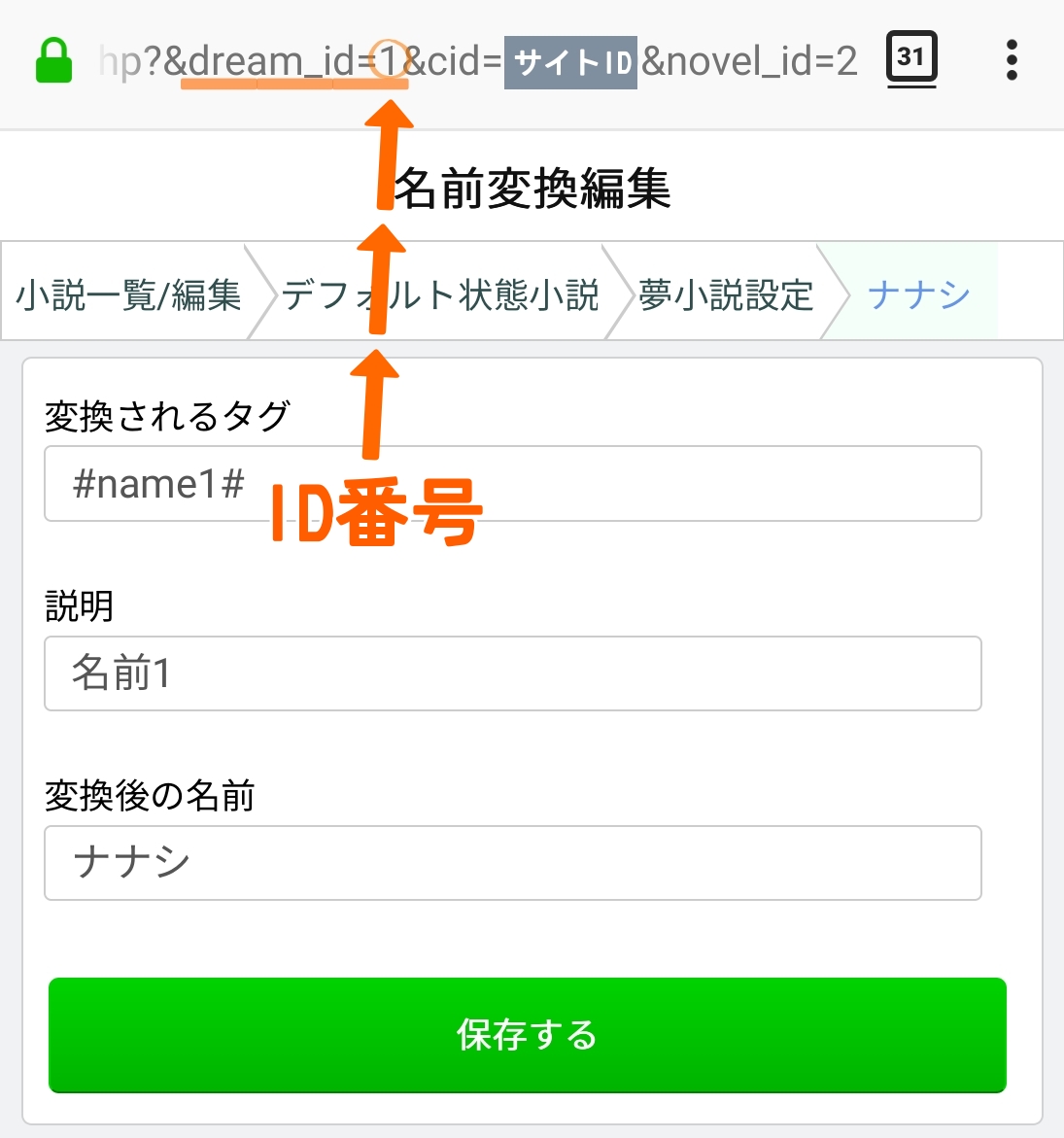
Task: Tap the 保存する button
Action: coord(527,1035)
